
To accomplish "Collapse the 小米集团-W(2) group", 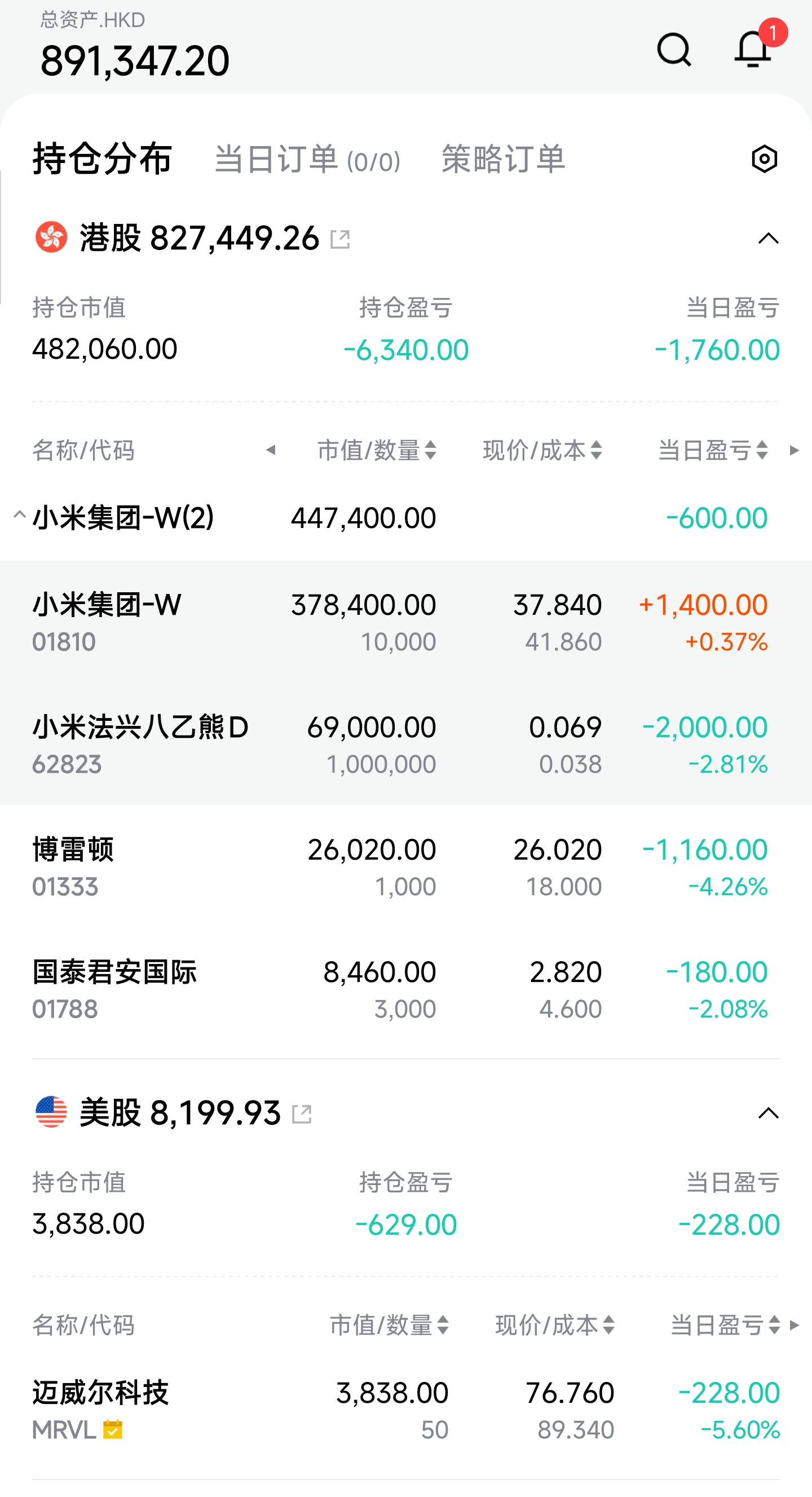I will click(19, 516).
